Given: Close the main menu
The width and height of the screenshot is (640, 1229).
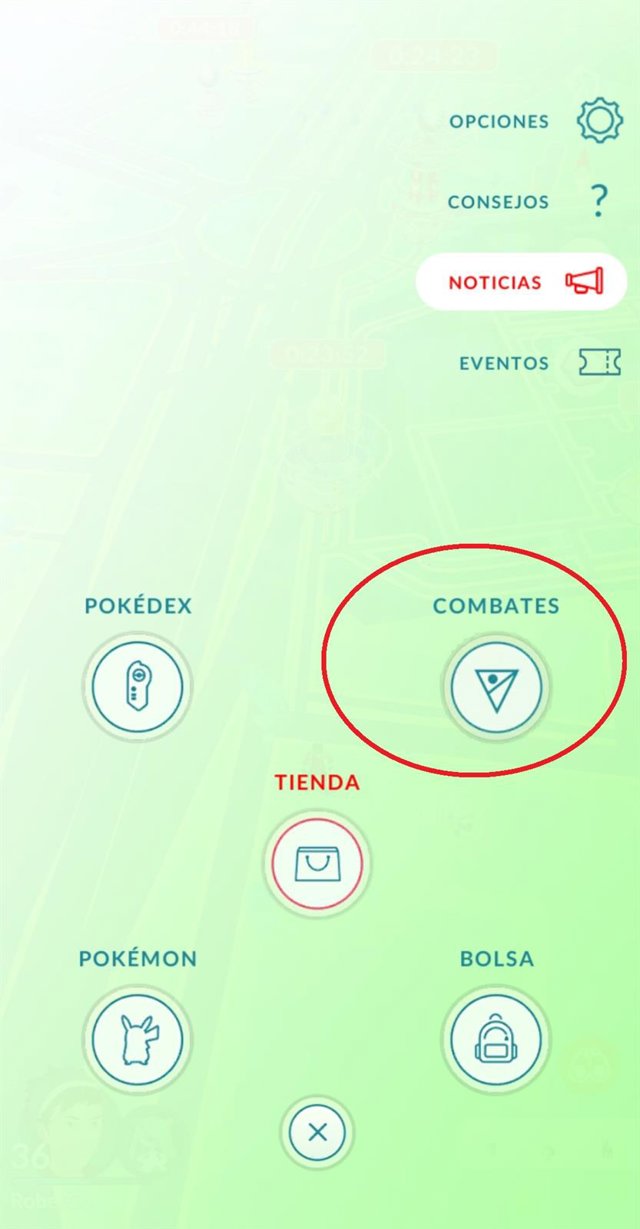Looking at the screenshot, I should (318, 1133).
